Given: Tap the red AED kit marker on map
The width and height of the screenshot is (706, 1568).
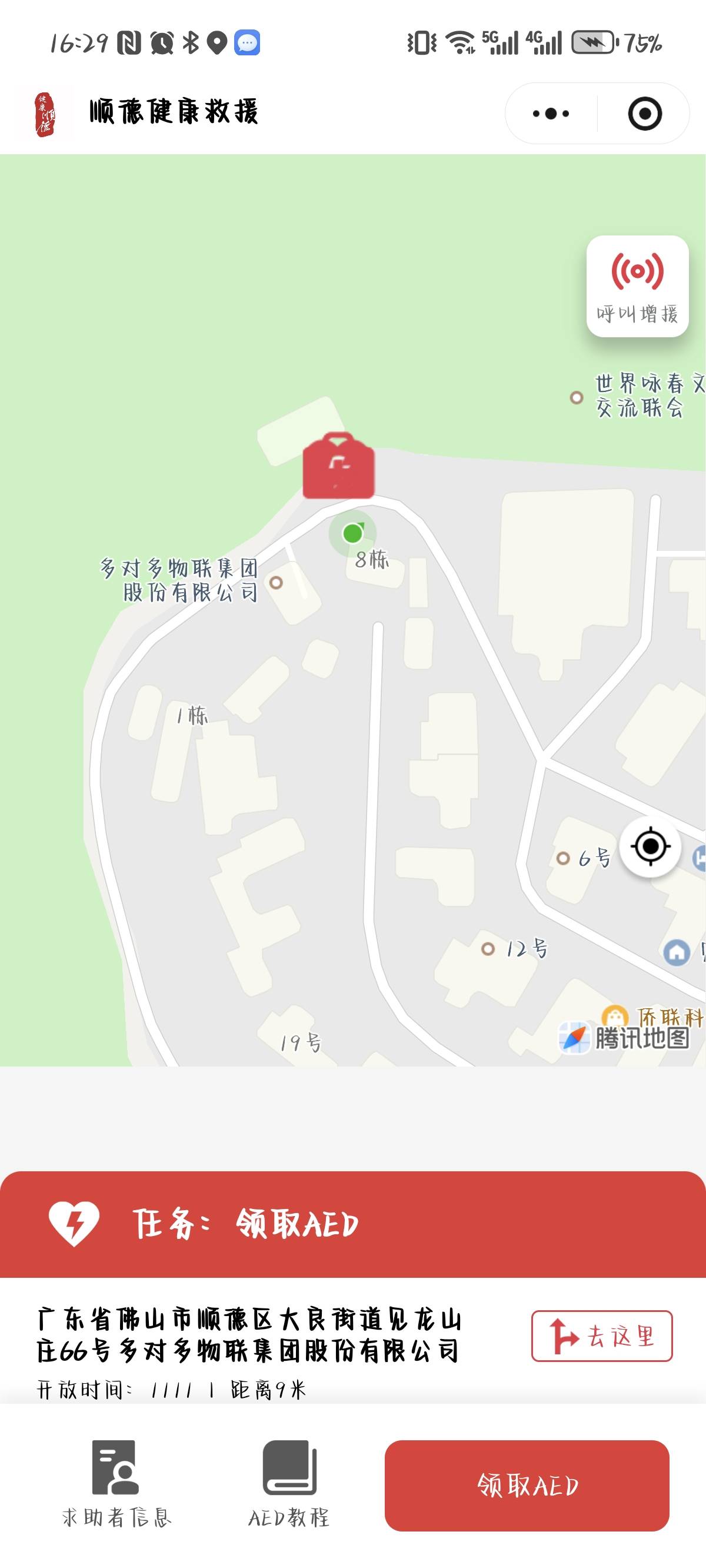Looking at the screenshot, I should pos(338,466).
